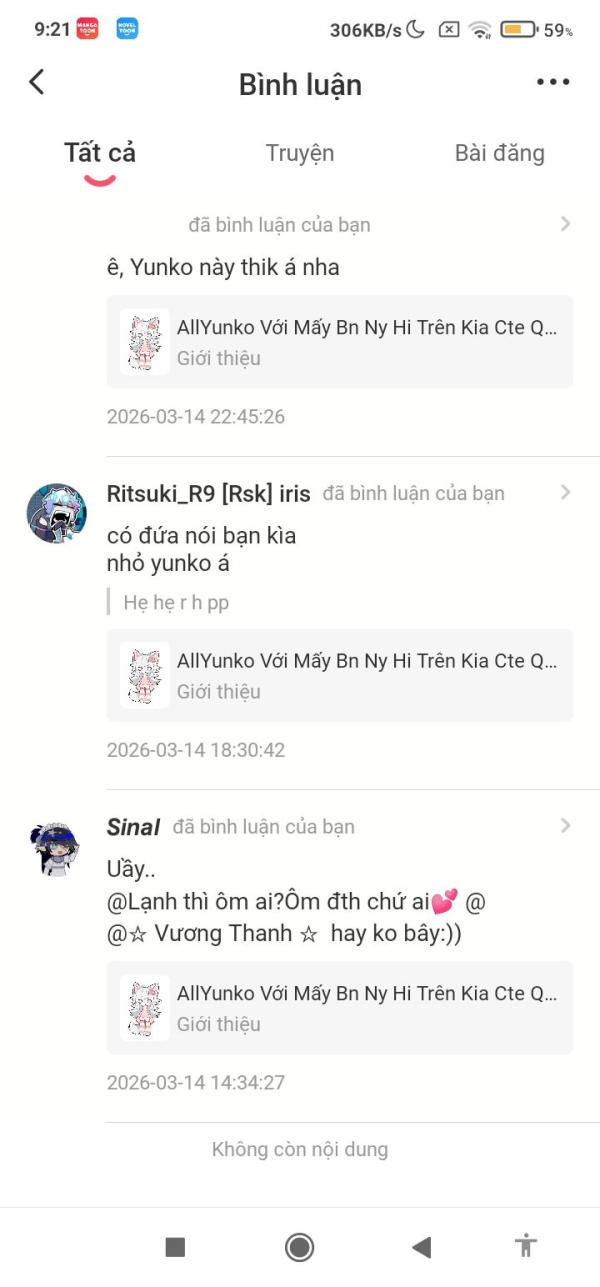
Task: Open the username Ritsuki_R9 [Rsk] iris
Action: tap(209, 493)
